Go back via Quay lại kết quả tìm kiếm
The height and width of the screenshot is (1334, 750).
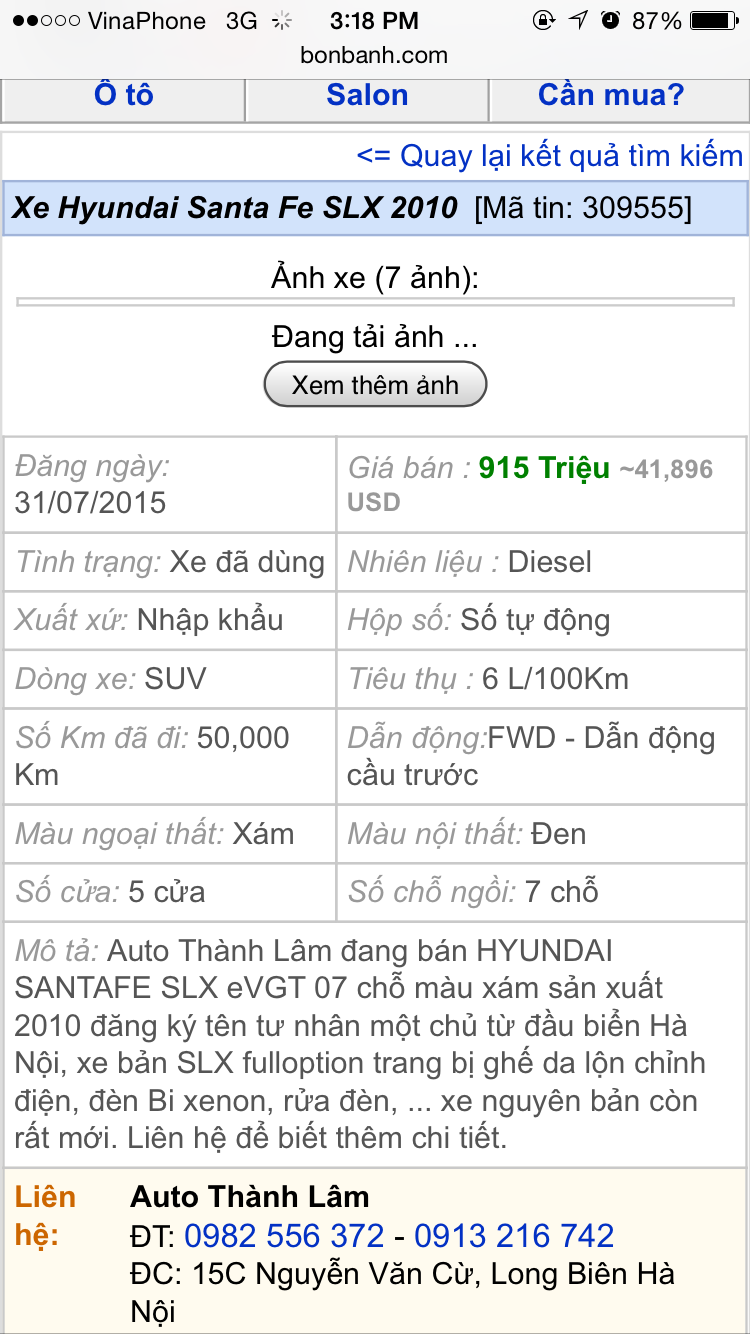[550, 156]
